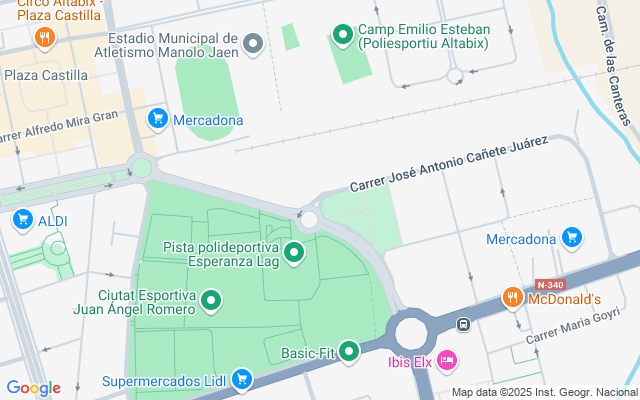Viewport: 640px width, 400px height.
Task: Open the Google logo link
Action: pos(33,388)
